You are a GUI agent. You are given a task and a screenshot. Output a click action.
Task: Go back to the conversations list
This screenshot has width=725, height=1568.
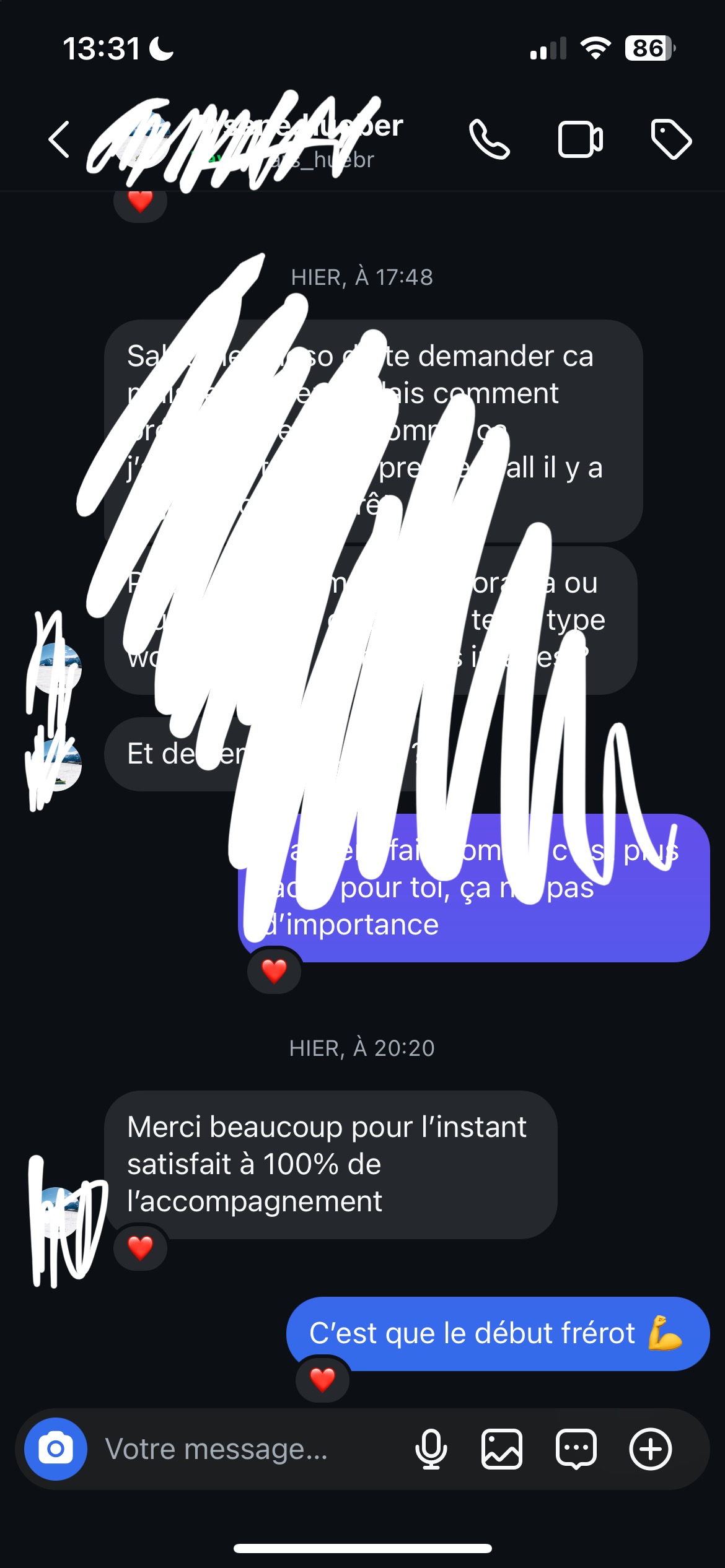59,139
